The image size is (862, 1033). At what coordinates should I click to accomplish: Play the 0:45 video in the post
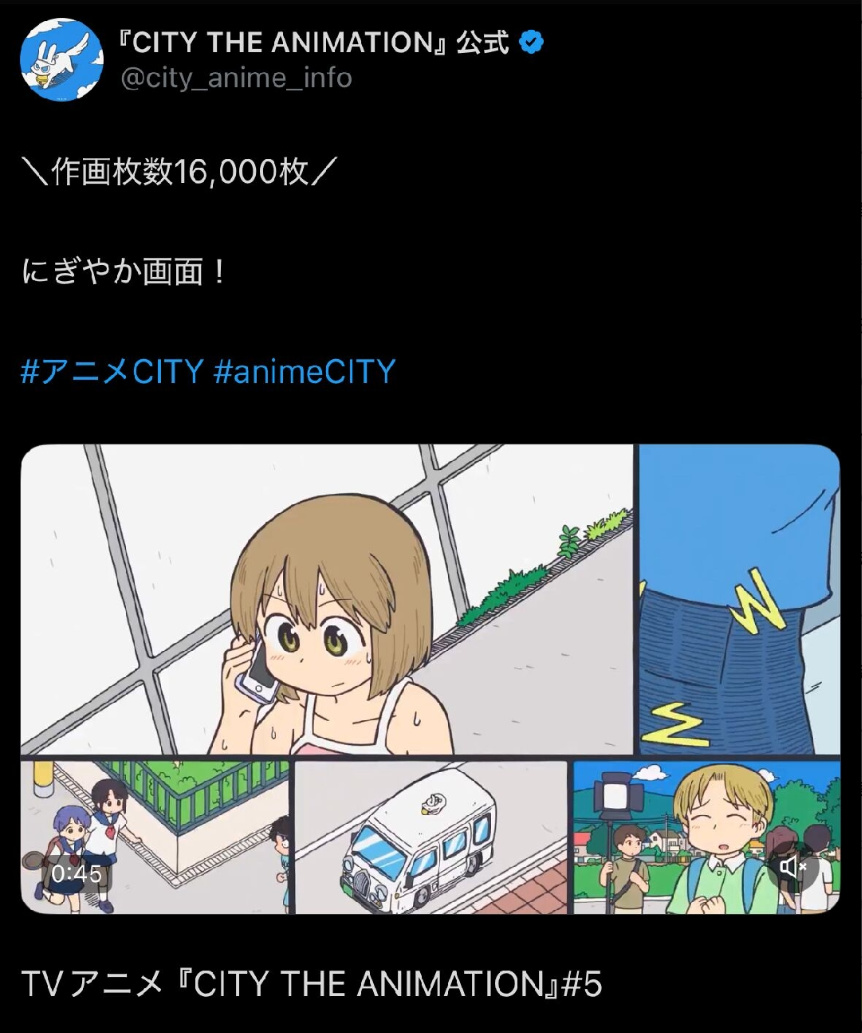click(430, 679)
